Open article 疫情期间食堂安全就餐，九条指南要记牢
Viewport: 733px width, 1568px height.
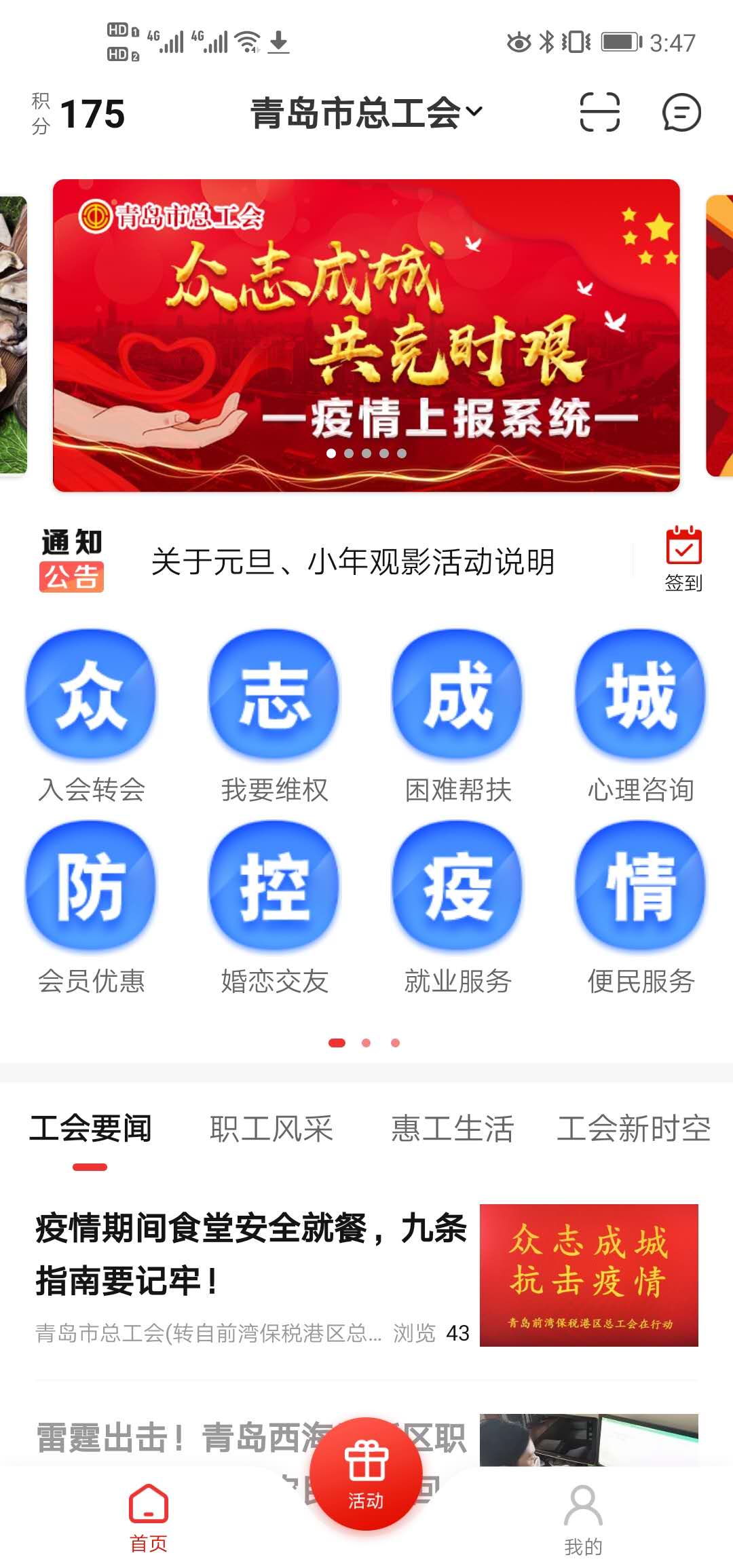coord(251,1256)
